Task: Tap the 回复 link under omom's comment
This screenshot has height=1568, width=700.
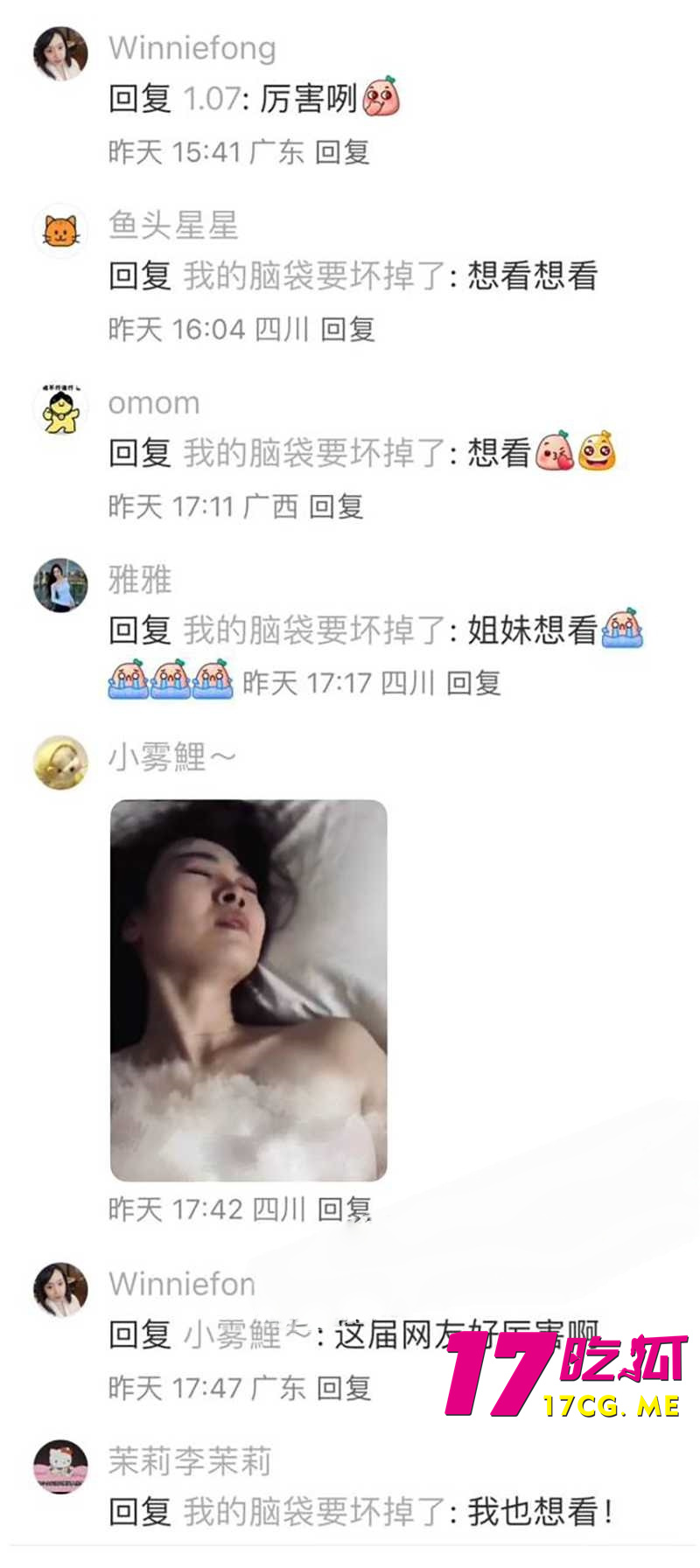Action: [342, 506]
